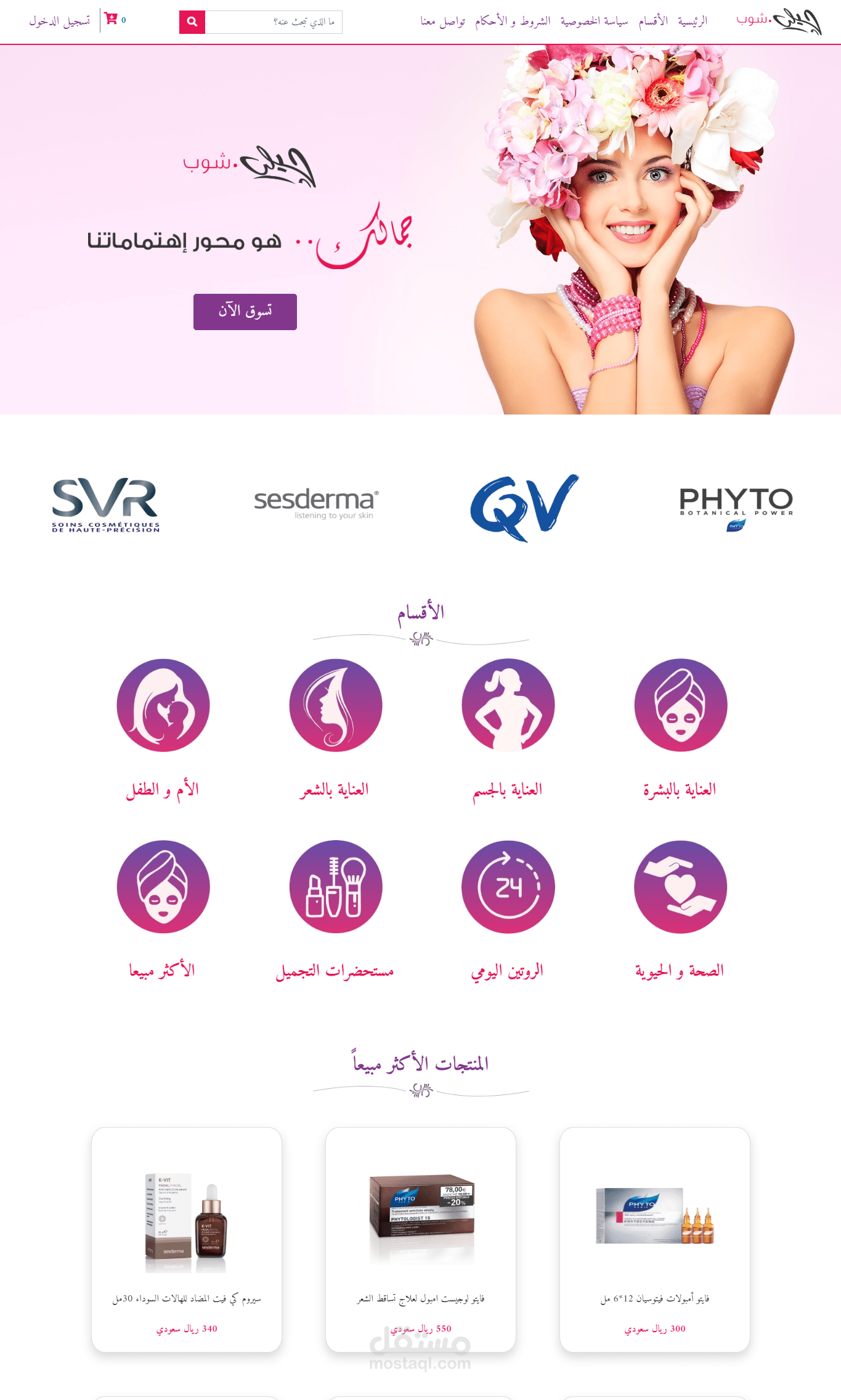Open the login link تسجيل الدخول
The width and height of the screenshot is (841, 1400).
tap(59, 22)
